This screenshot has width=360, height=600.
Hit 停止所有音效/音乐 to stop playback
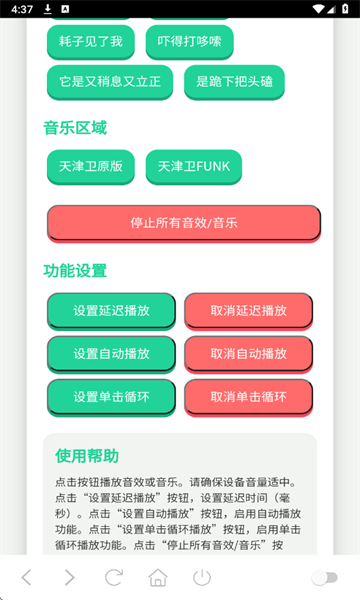click(x=184, y=223)
